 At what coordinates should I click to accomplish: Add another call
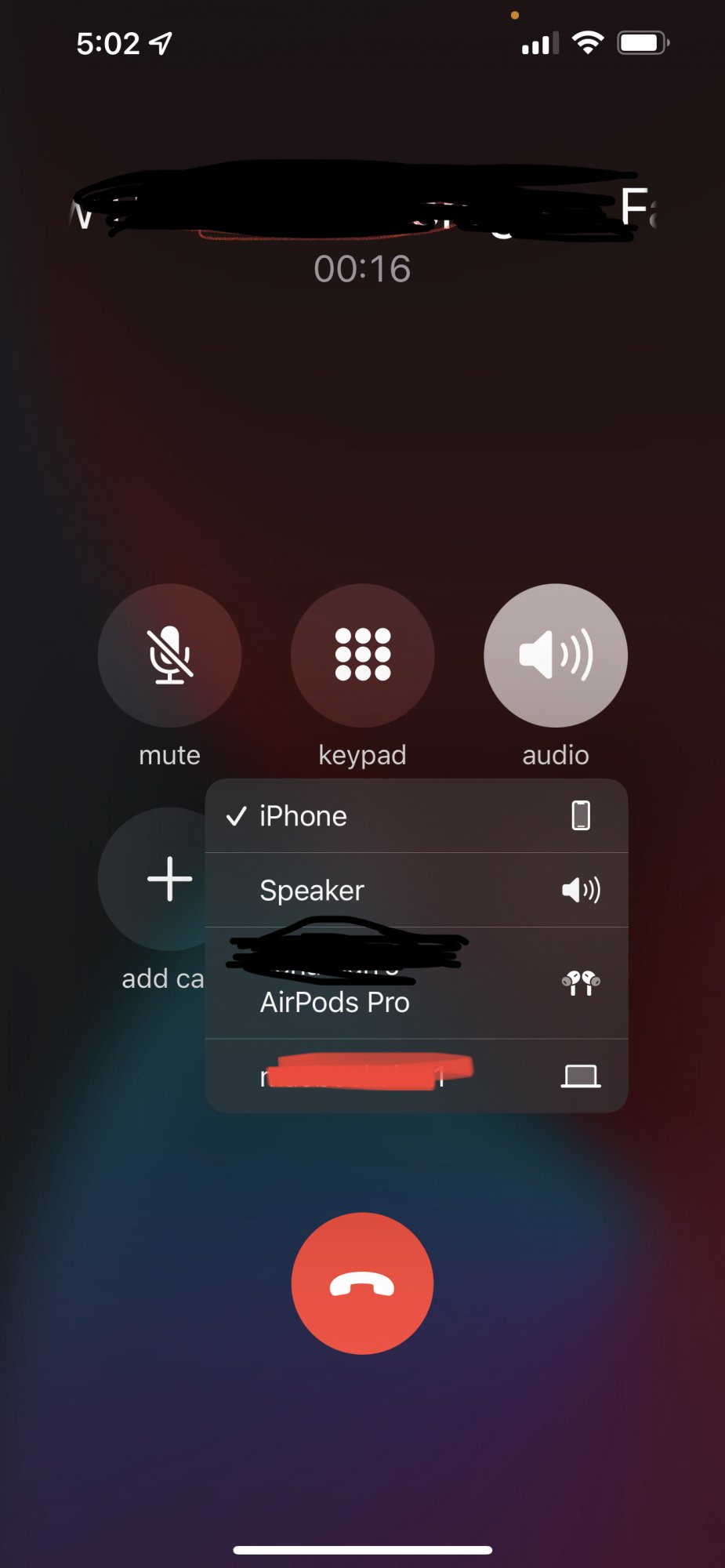click(157, 879)
